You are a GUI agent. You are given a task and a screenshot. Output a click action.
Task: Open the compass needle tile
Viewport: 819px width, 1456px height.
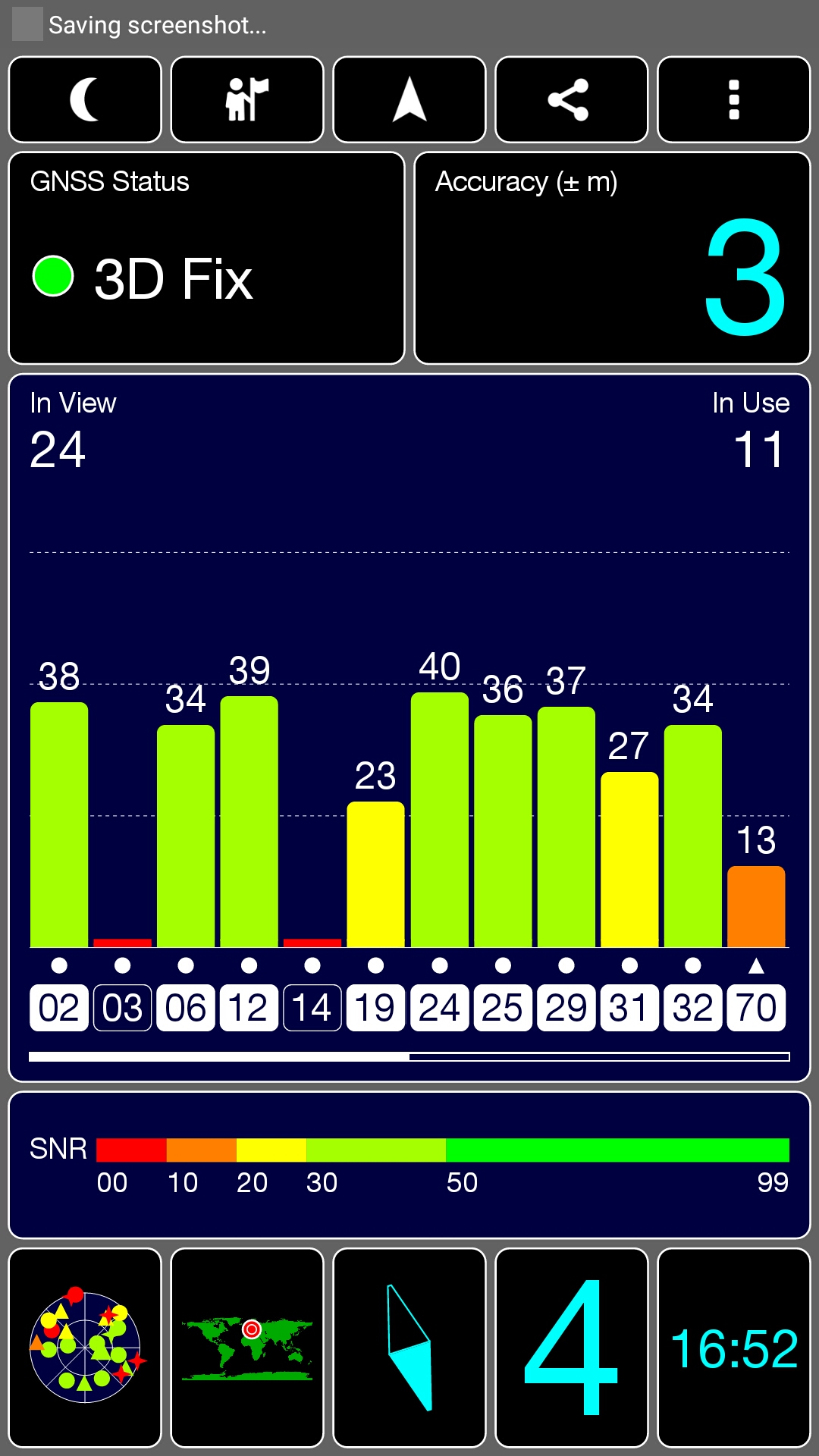(409, 1348)
